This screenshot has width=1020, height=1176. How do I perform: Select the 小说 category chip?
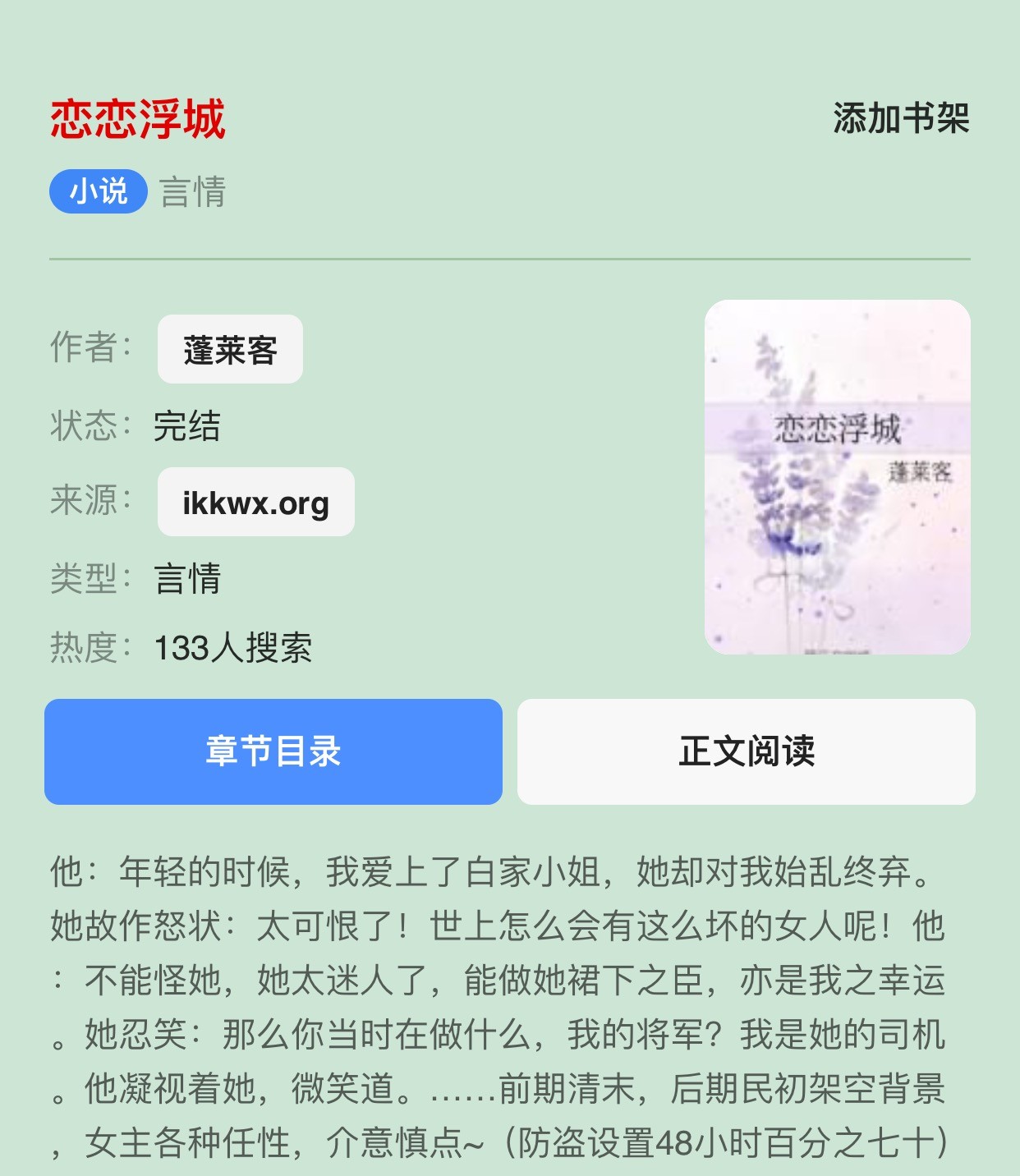pos(99,191)
